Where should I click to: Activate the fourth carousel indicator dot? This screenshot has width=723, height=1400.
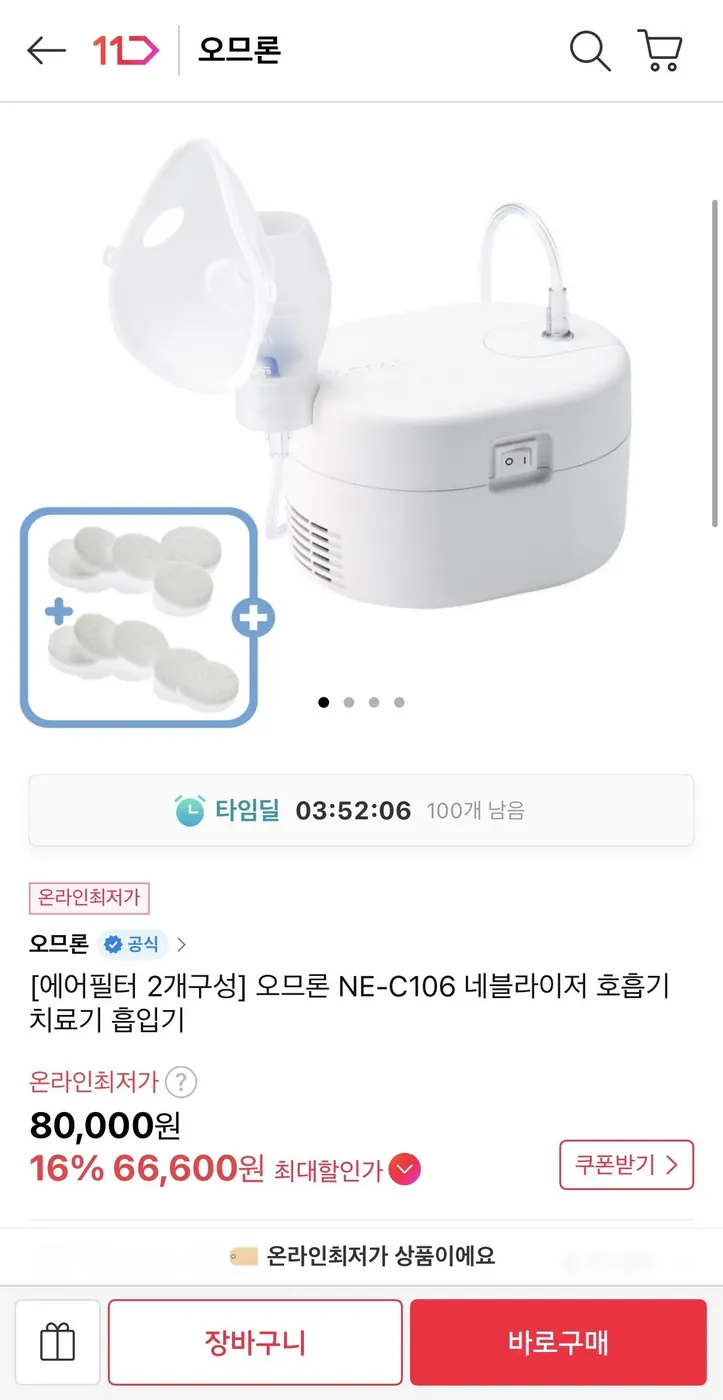pyautogui.click(x=398, y=702)
